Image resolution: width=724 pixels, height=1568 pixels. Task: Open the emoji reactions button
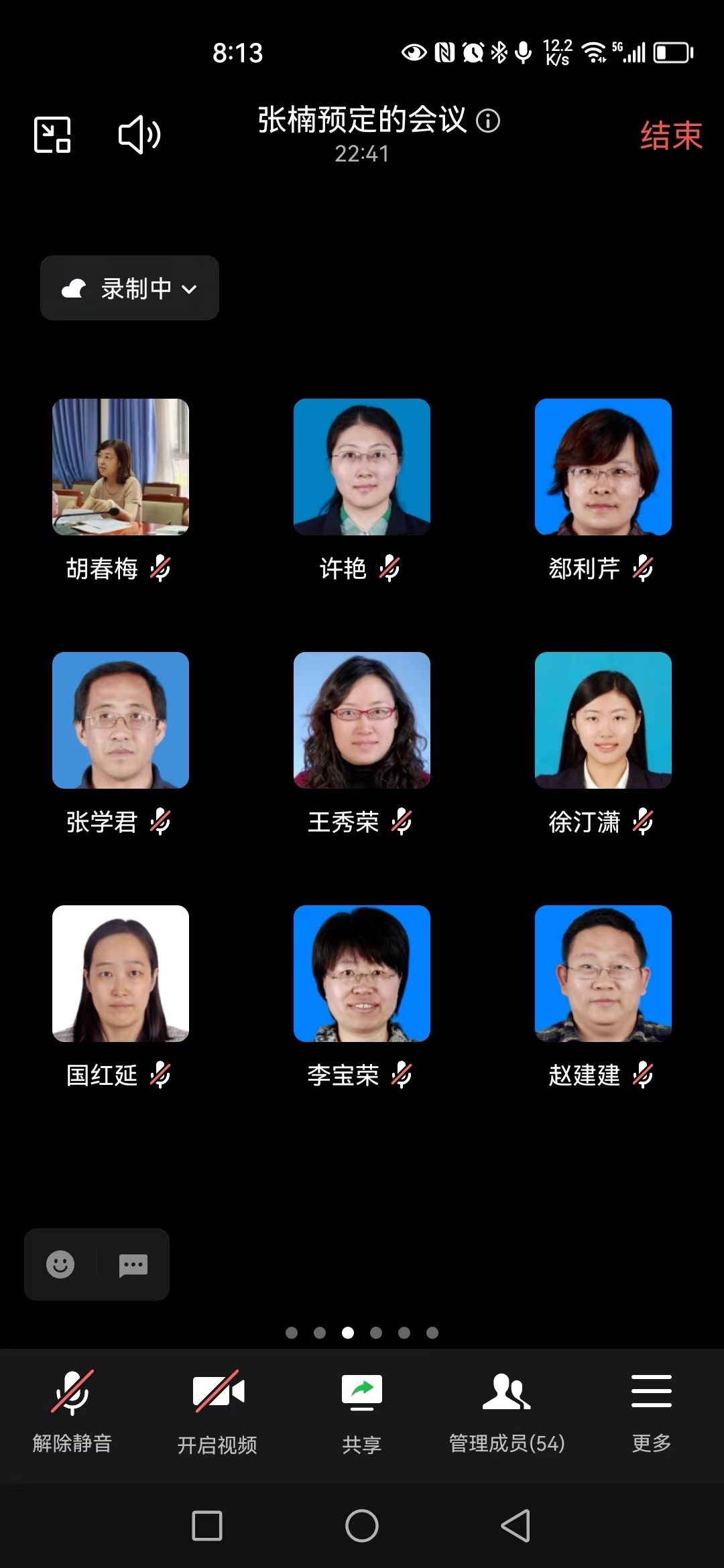coord(60,1264)
